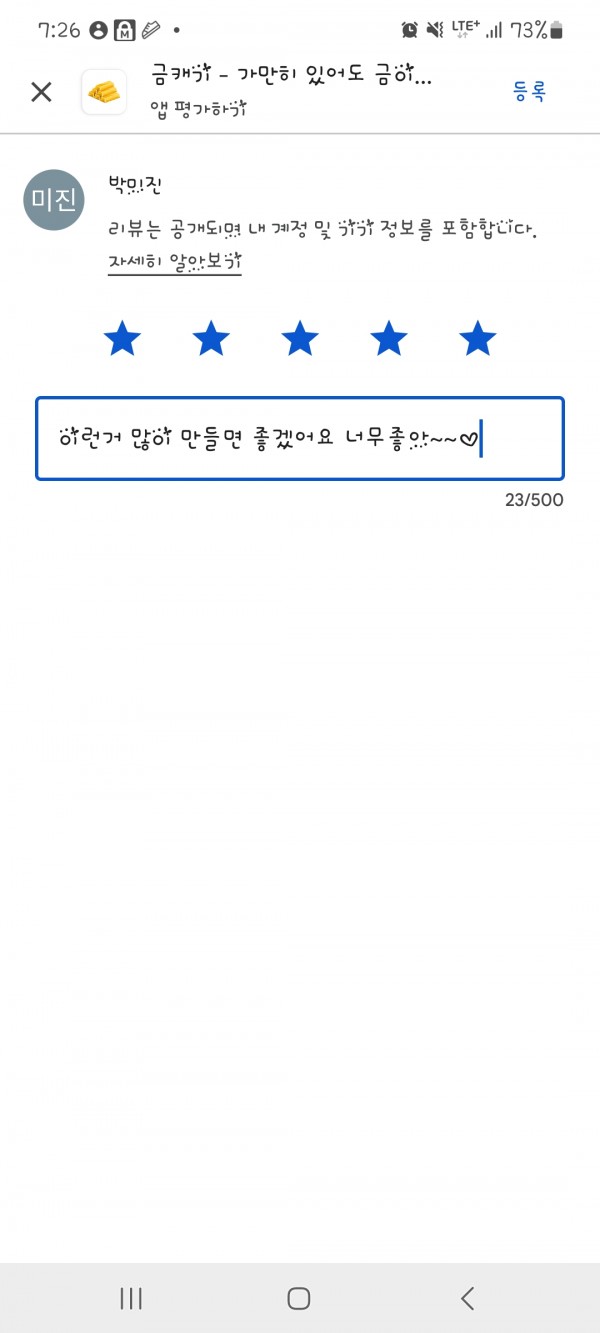Screen dimensions: 600x1333
Task: Focus the review text field
Action: point(300,438)
